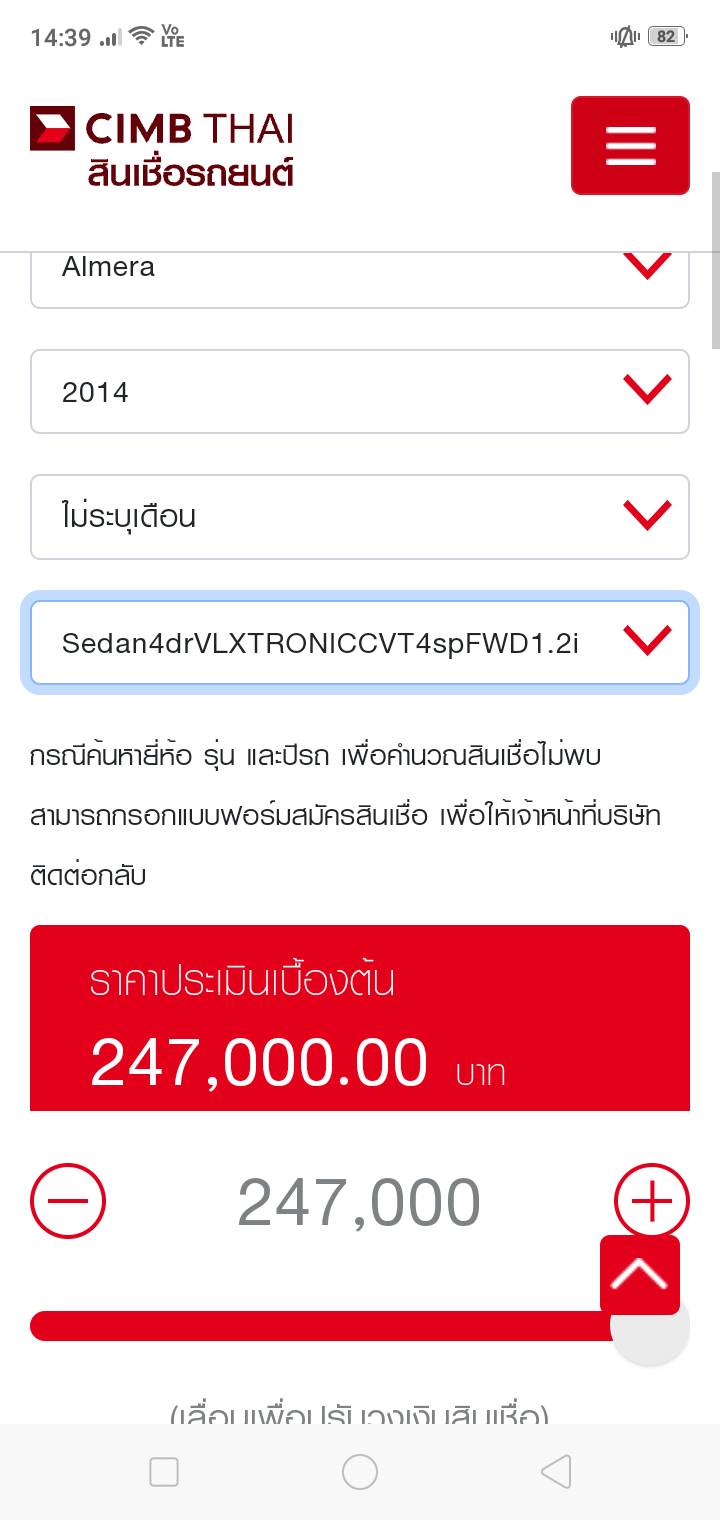Go back using system navigation
The width and height of the screenshot is (720, 1520).
coord(556,1472)
